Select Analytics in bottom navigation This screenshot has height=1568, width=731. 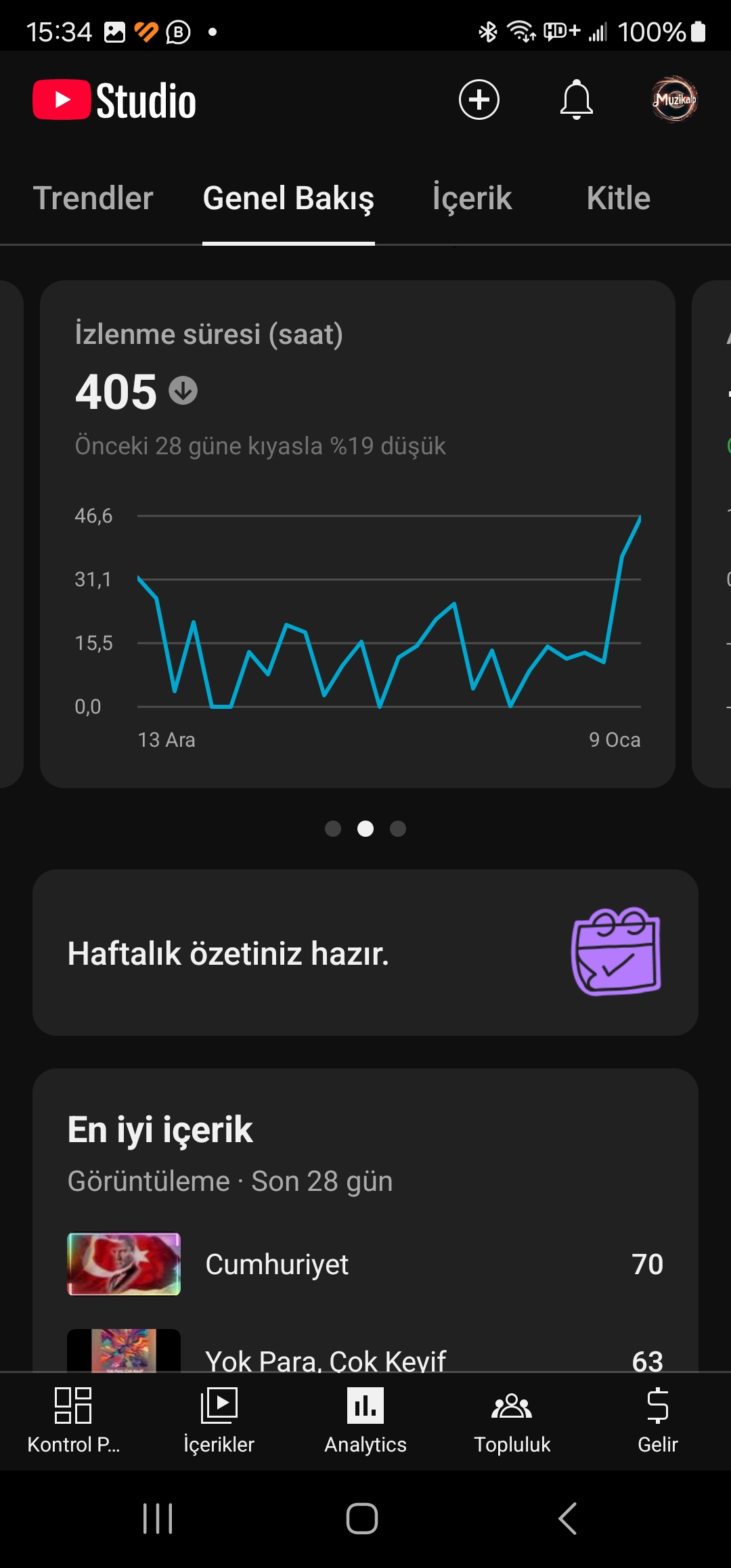click(x=365, y=1420)
